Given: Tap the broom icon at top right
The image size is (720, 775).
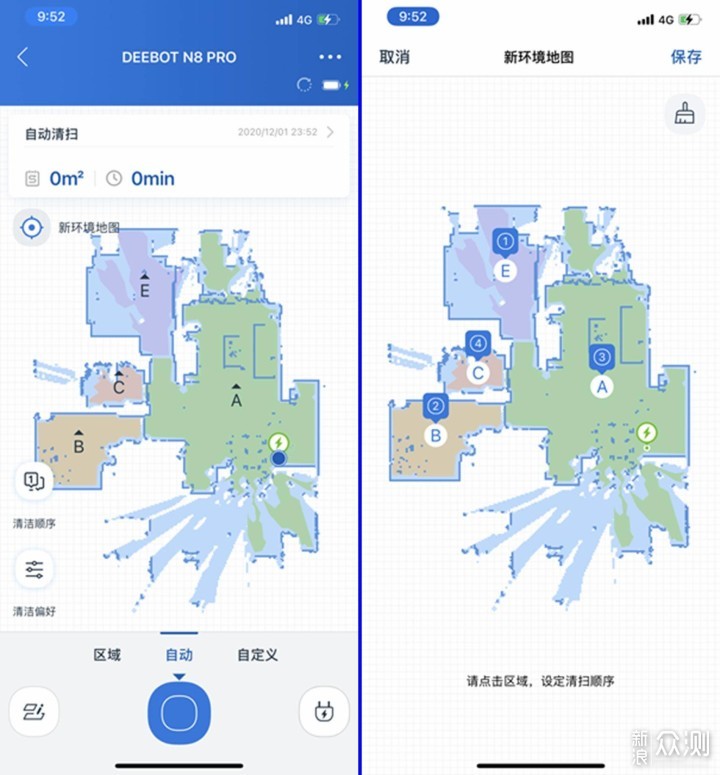Looking at the screenshot, I should pyautogui.click(x=685, y=114).
